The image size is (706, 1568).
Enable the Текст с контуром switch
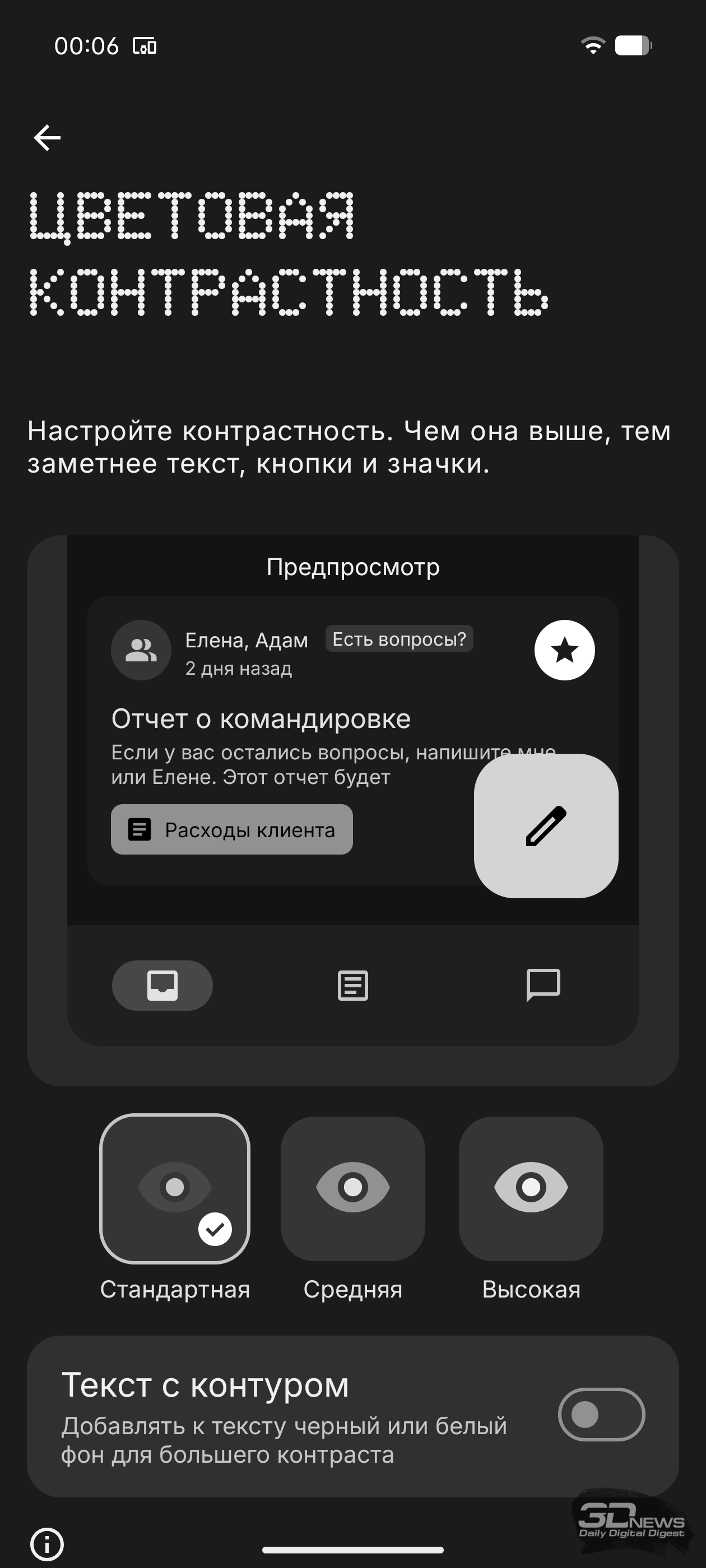[x=601, y=1414]
